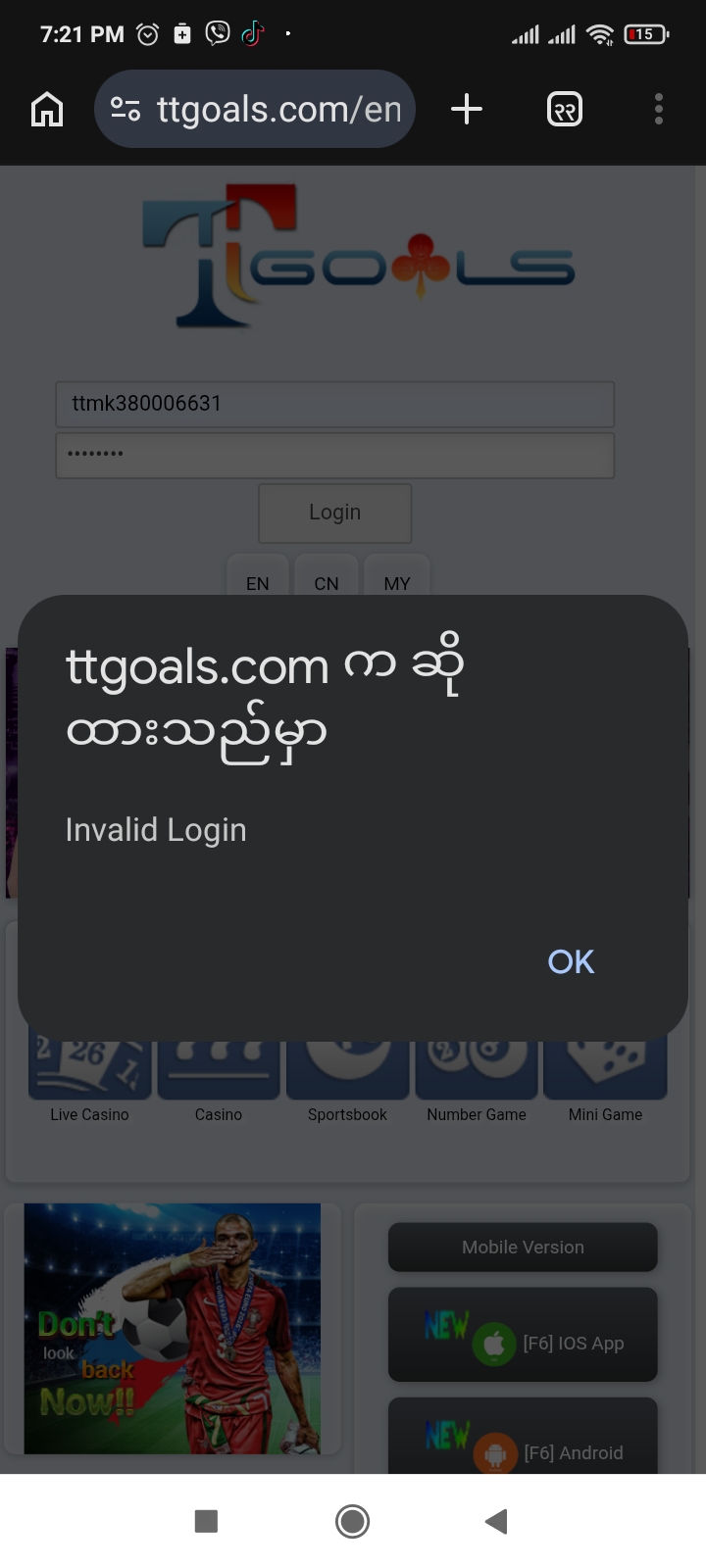This screenshot has width=706, height=1568.
Task: Open the browser overflow menu
Action: point(659,109)
